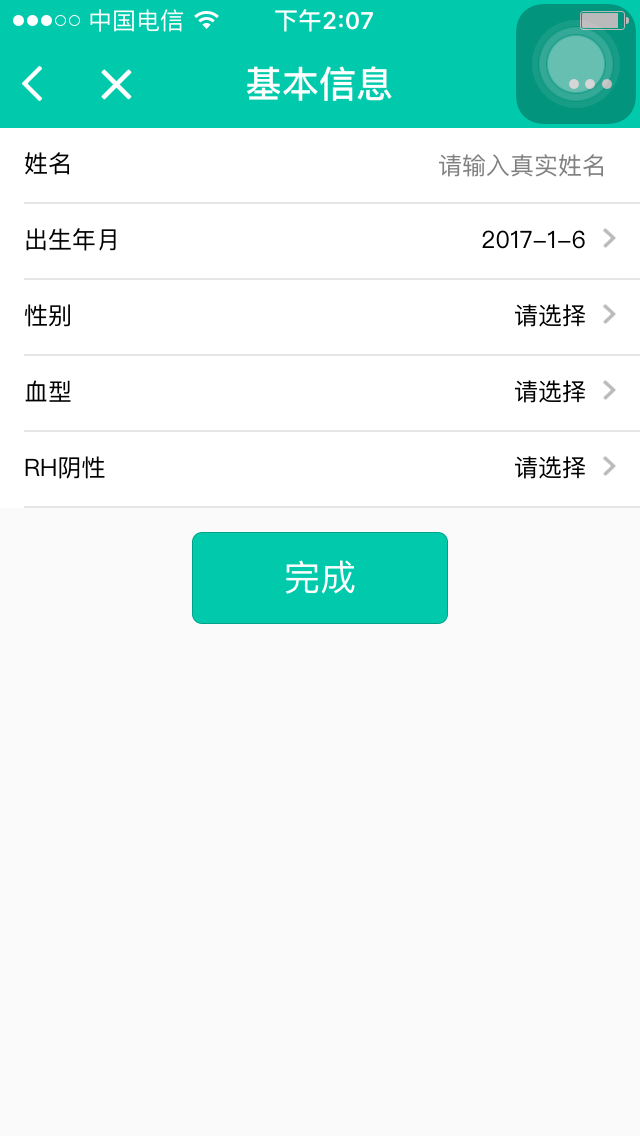This screenshot has width=640, height=1136.
Task: Open the floating three-dot menu button
Action: click(x=576, y=65)
